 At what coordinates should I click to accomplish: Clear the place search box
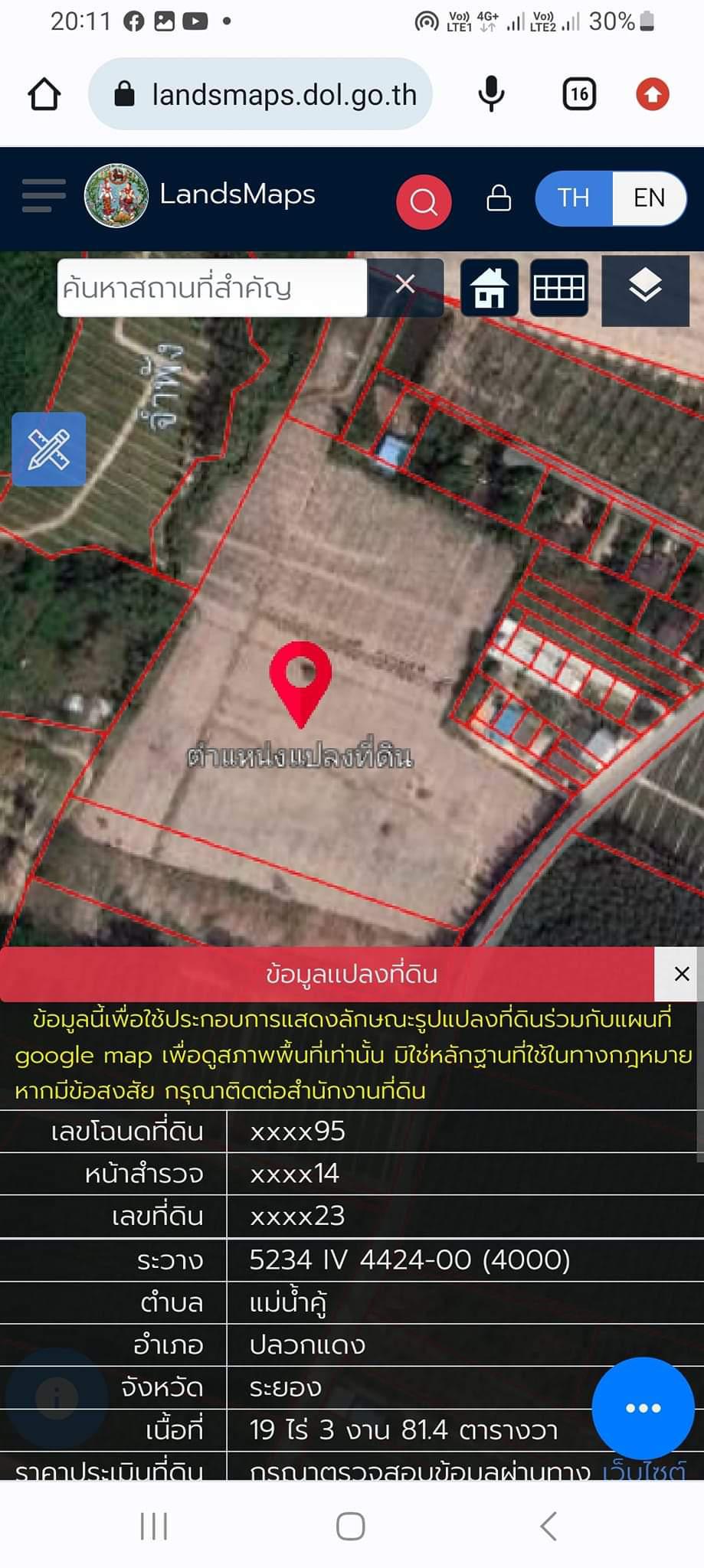405,285
